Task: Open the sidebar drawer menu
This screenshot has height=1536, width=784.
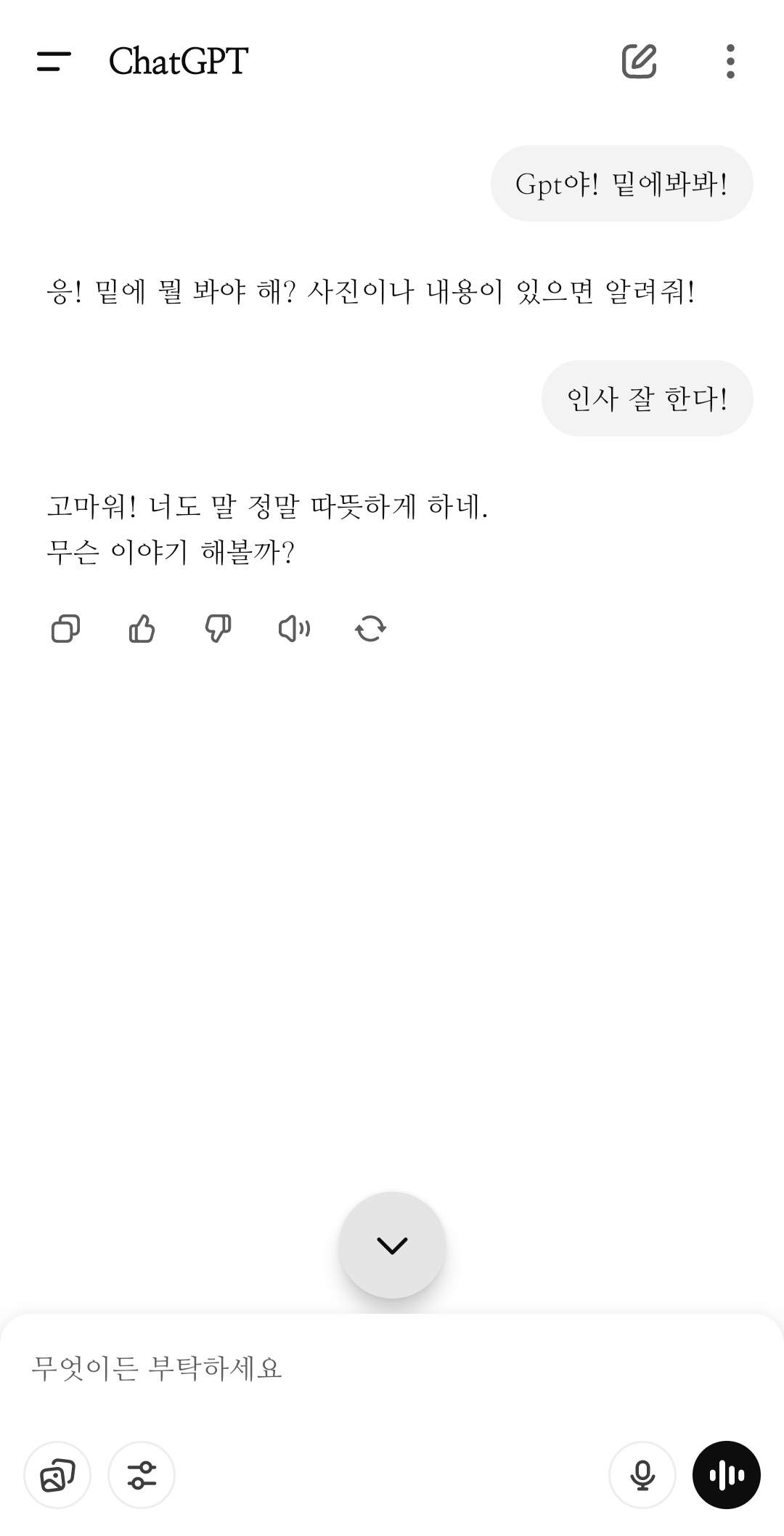Action: pos(54,61)
